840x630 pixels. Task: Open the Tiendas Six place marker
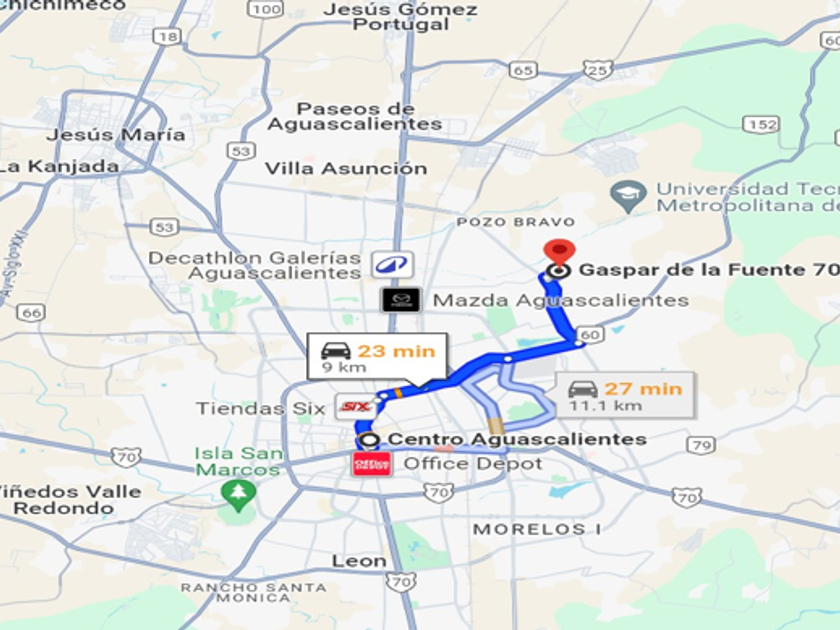[x=353, y=407]
